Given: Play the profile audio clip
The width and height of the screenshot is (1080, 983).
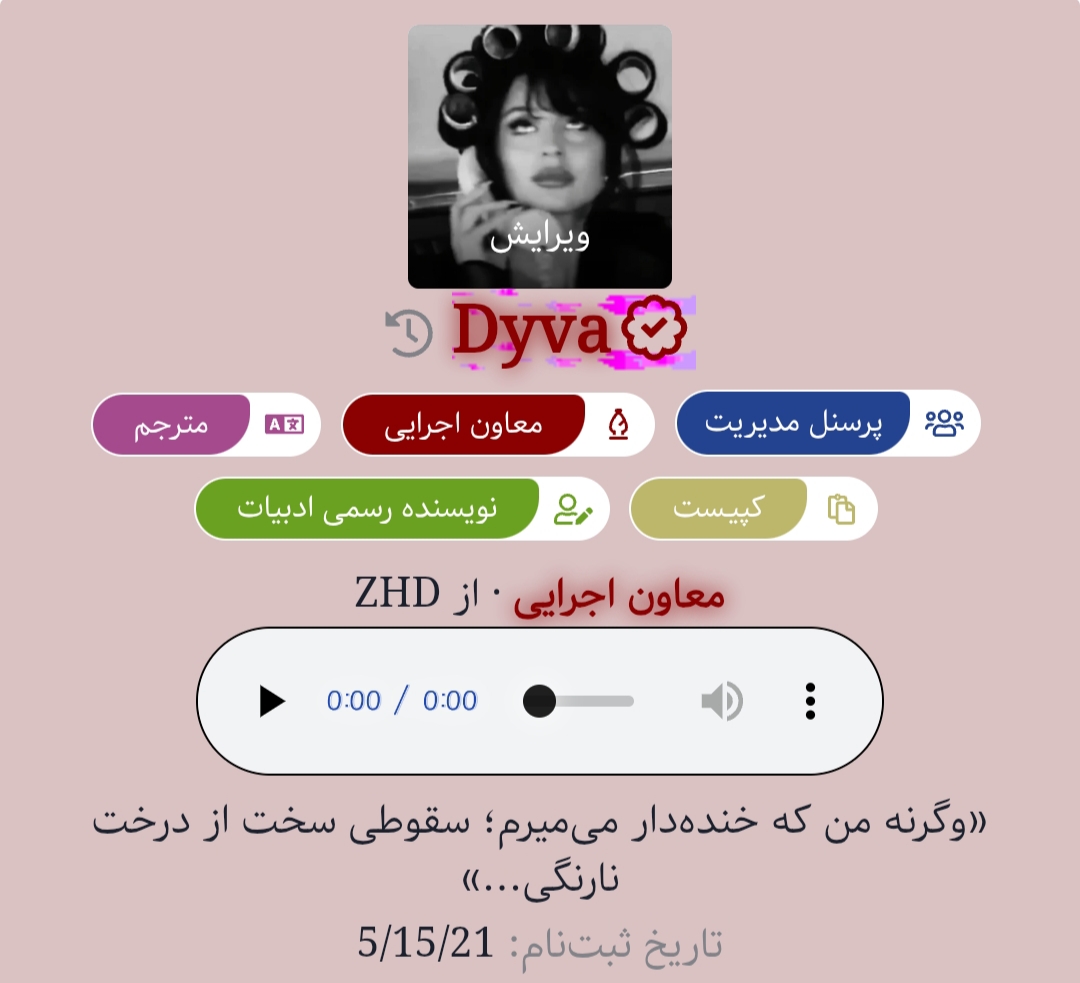Looking at the screenshot, I should click(271, 701).
